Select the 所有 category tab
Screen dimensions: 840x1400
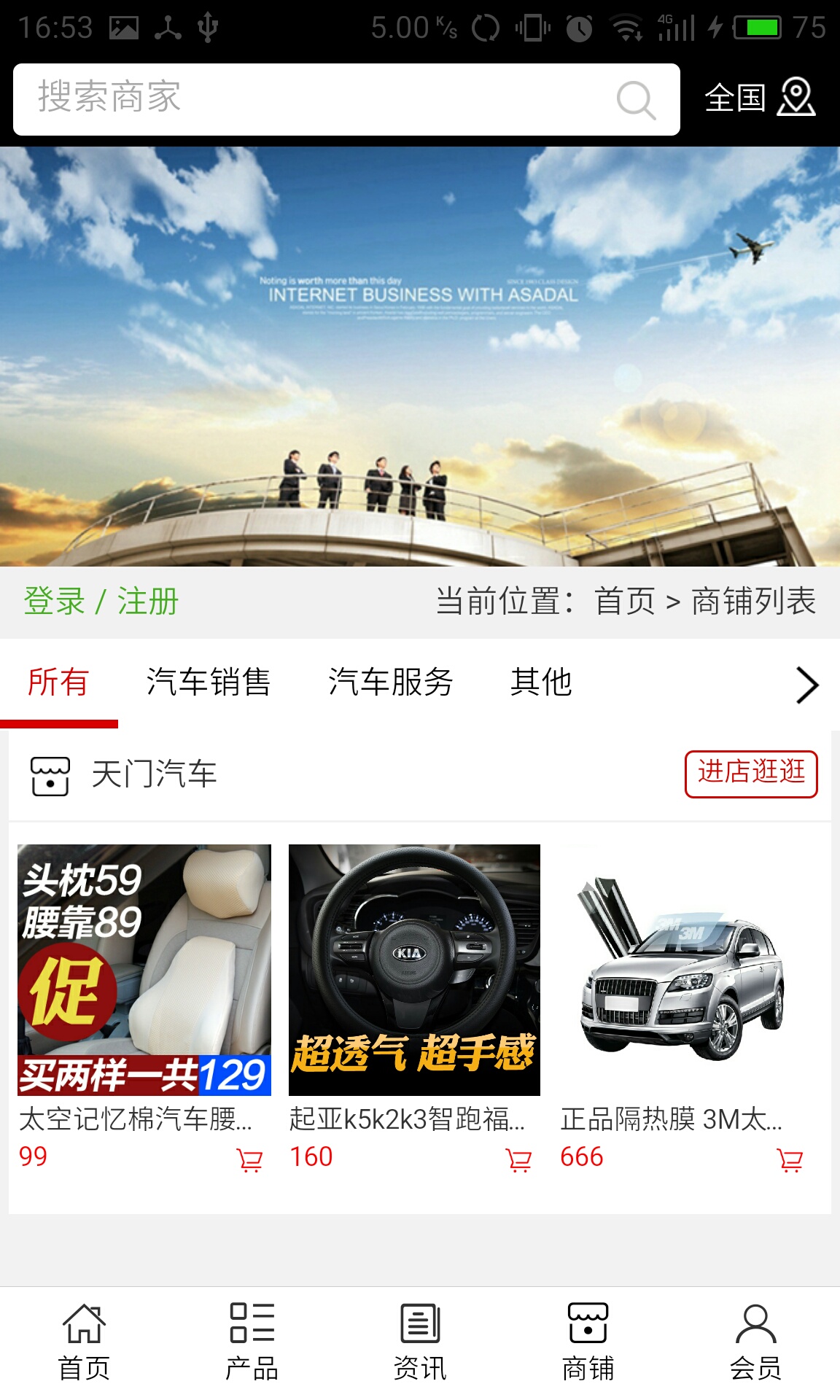click(x=58, y=683)
